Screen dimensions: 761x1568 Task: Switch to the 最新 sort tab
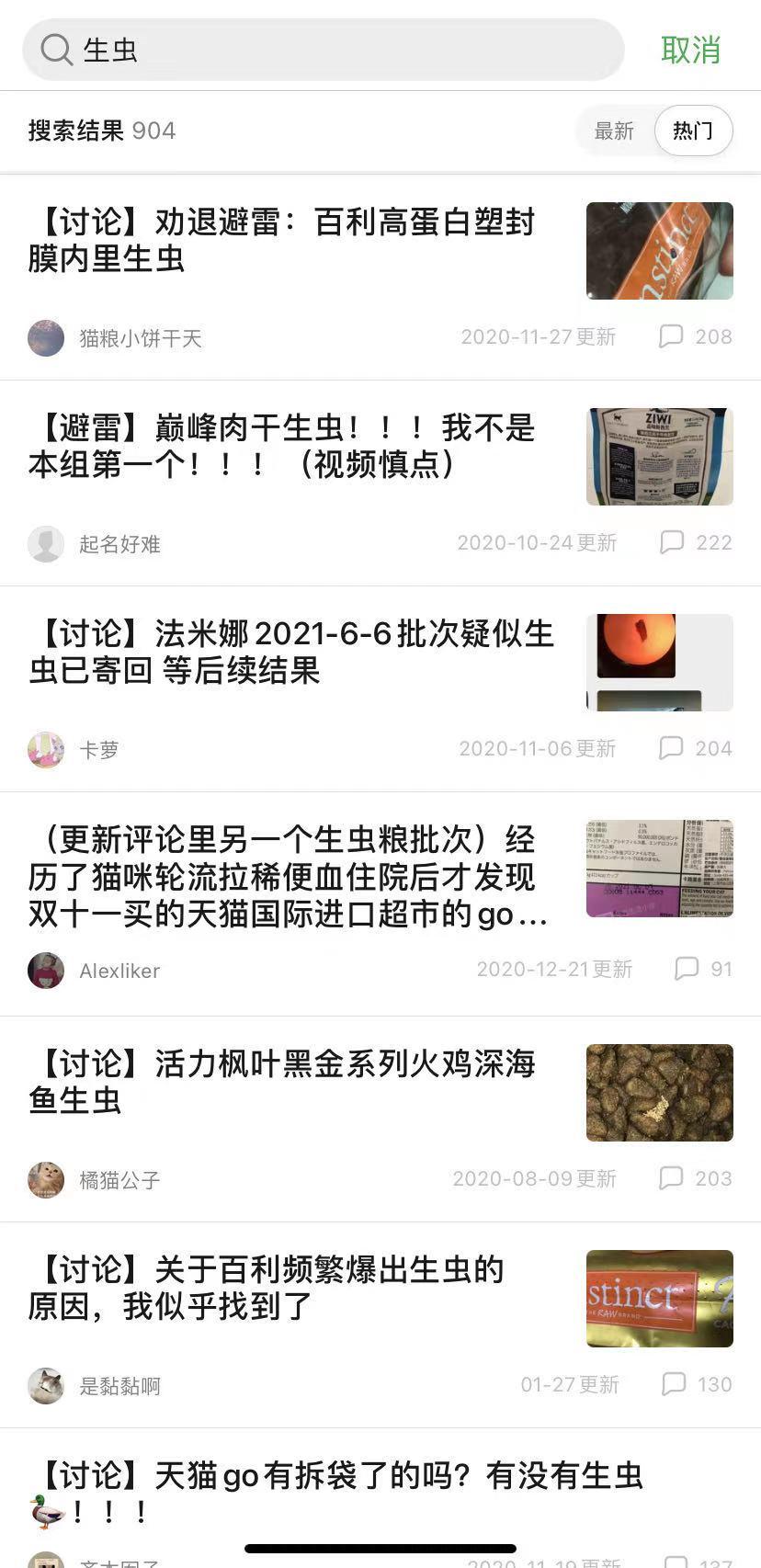pyautogui.click(x=614, y=131)
